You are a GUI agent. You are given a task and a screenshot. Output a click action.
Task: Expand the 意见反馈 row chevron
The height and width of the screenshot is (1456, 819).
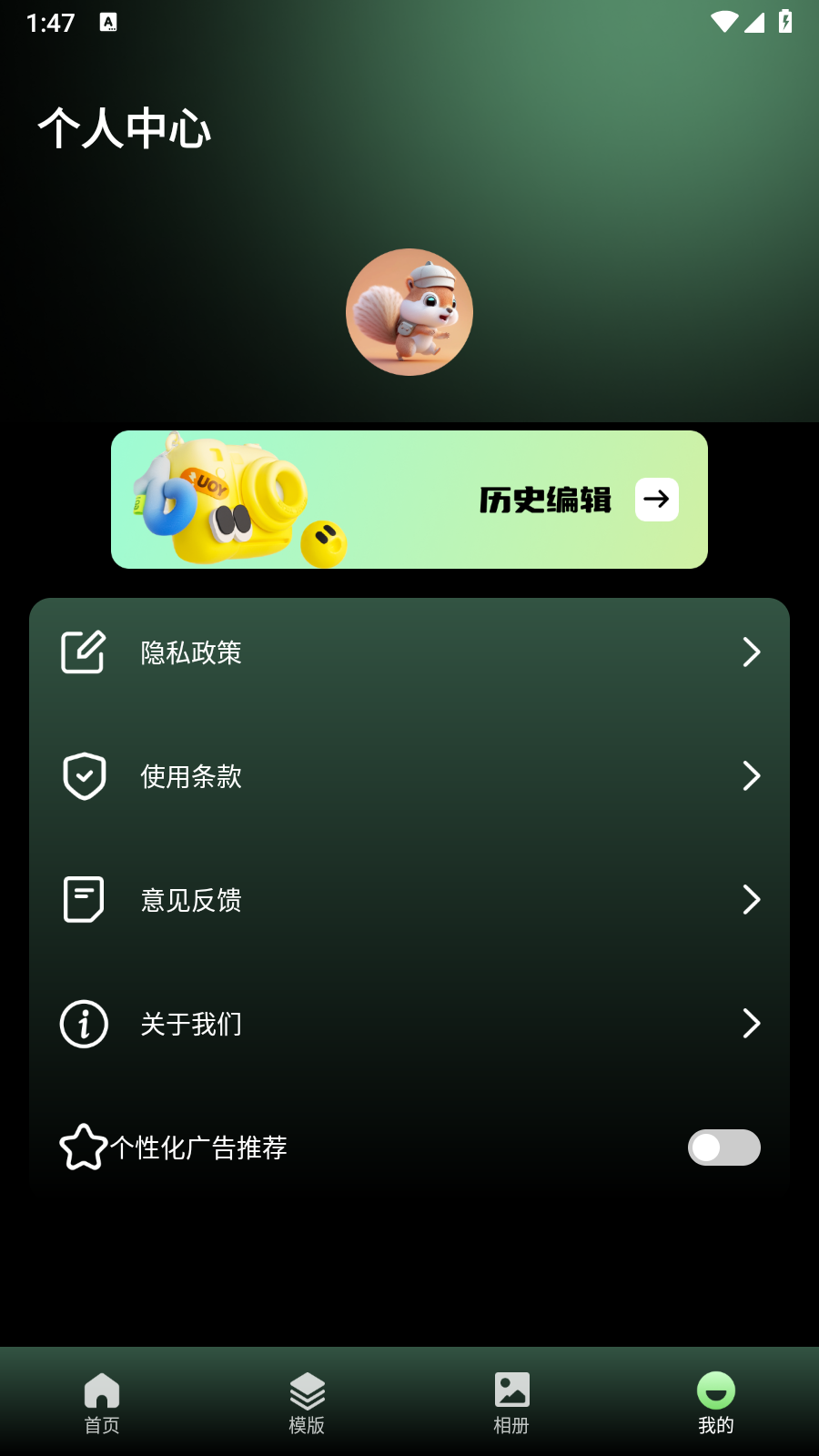point(751,899)
